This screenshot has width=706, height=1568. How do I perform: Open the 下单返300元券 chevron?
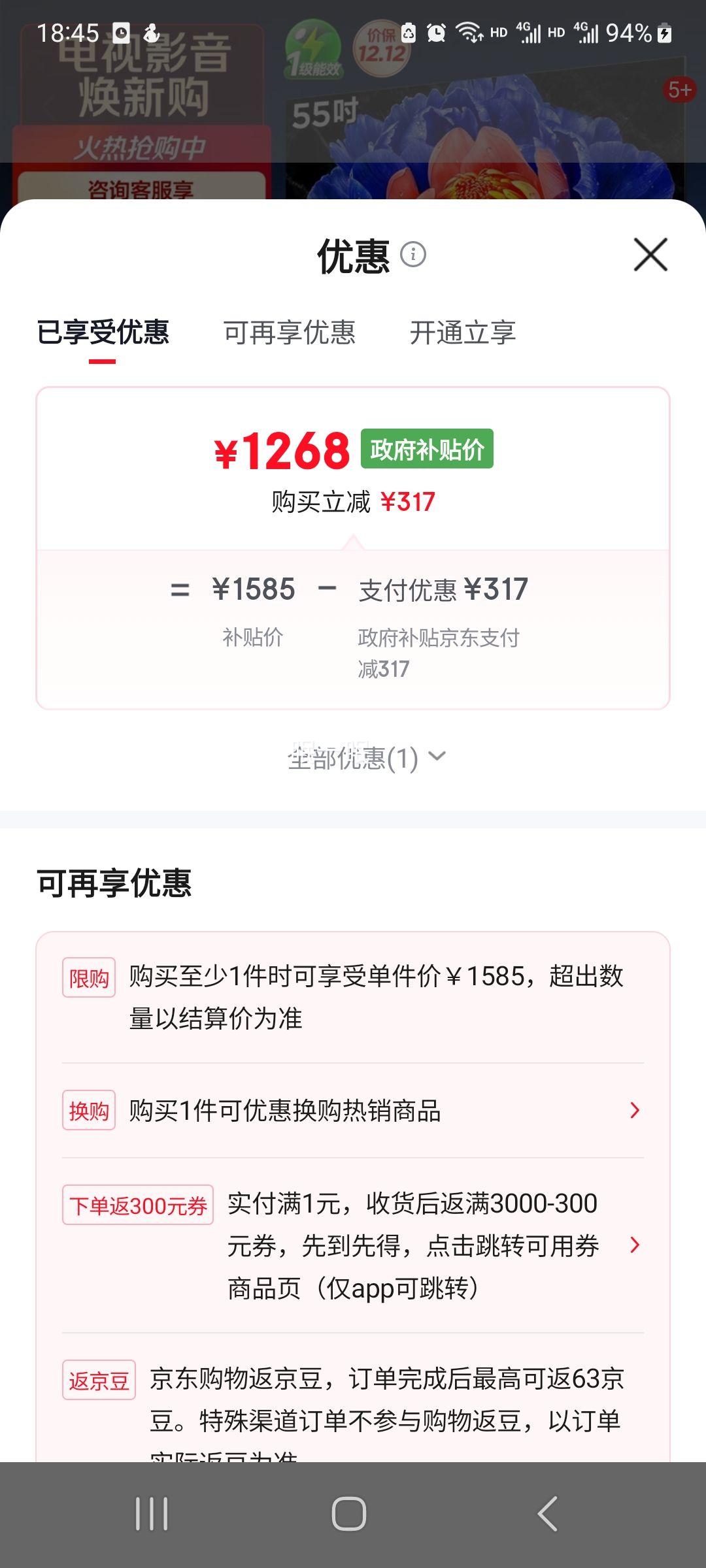[633, 1245]
